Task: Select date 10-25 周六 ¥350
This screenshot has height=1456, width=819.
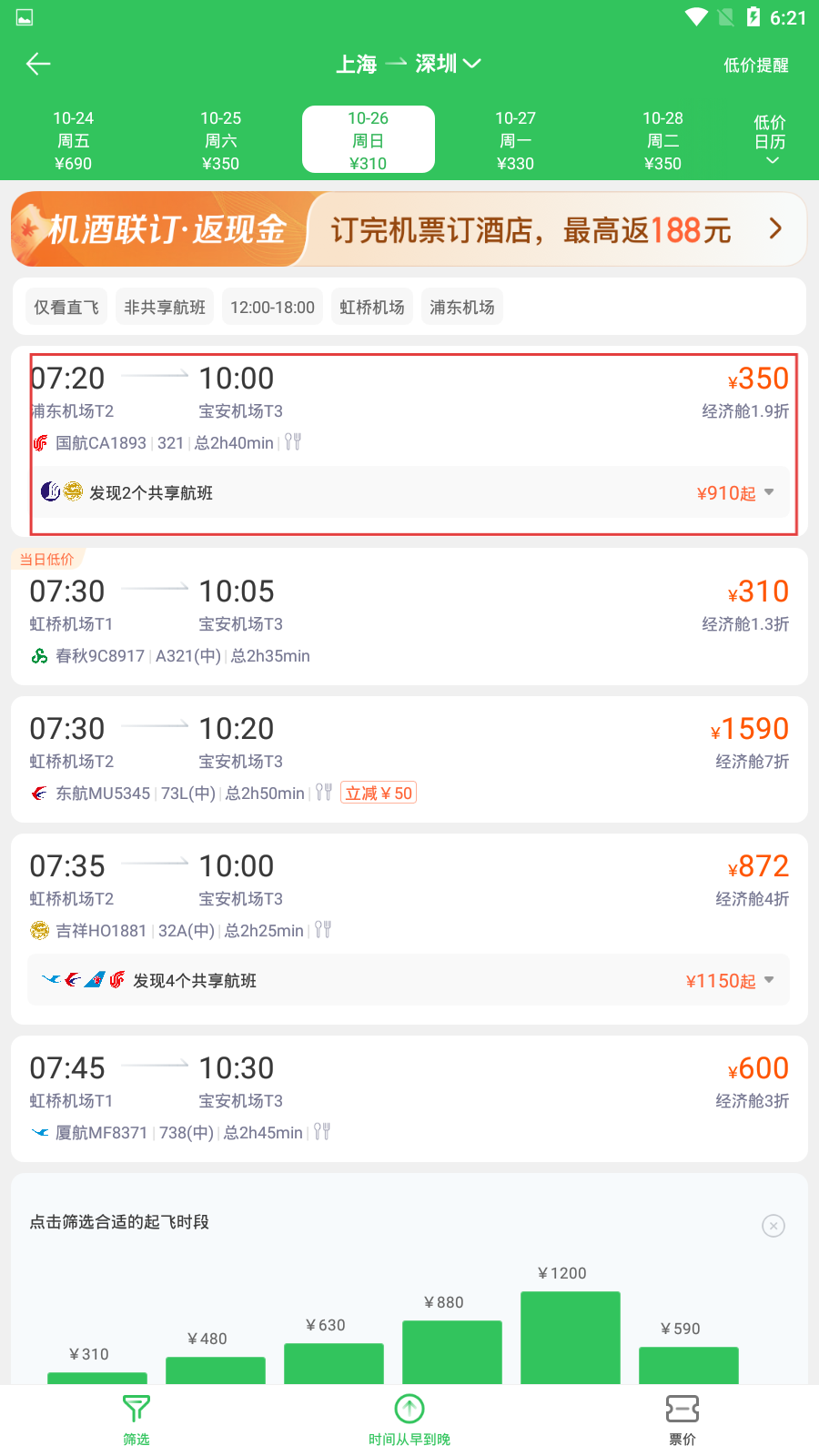Action: pyautogui.click(x=220, y=140)
